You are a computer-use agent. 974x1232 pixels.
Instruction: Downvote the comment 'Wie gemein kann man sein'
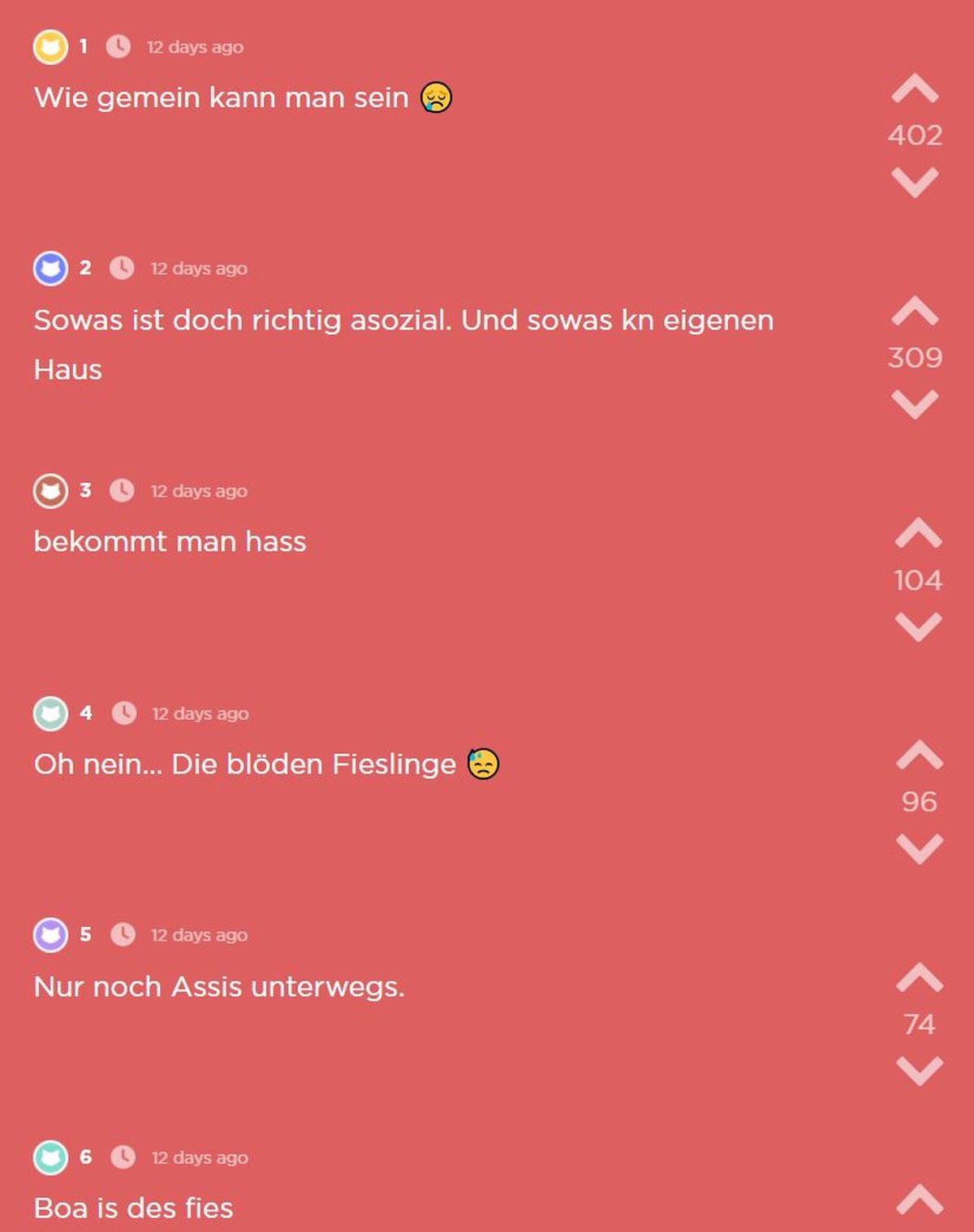pos(915,182)
